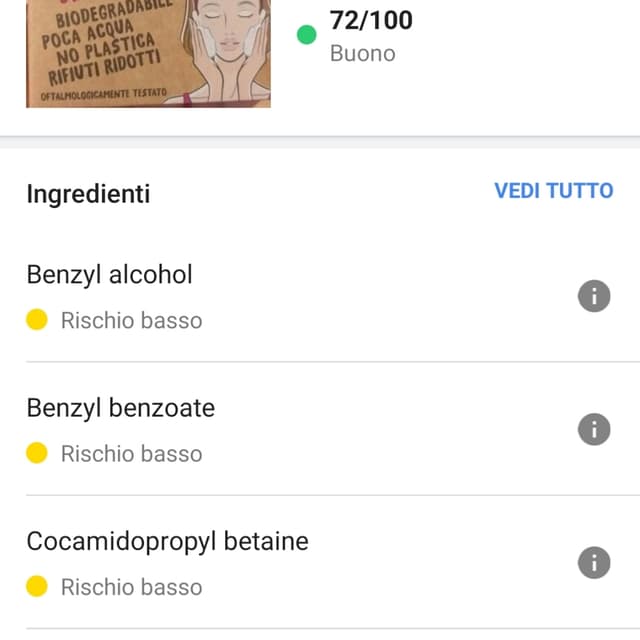640x640 pixels.
Task: View info icon for Cocamidopropyl betaine
Action: click(594, 562)
